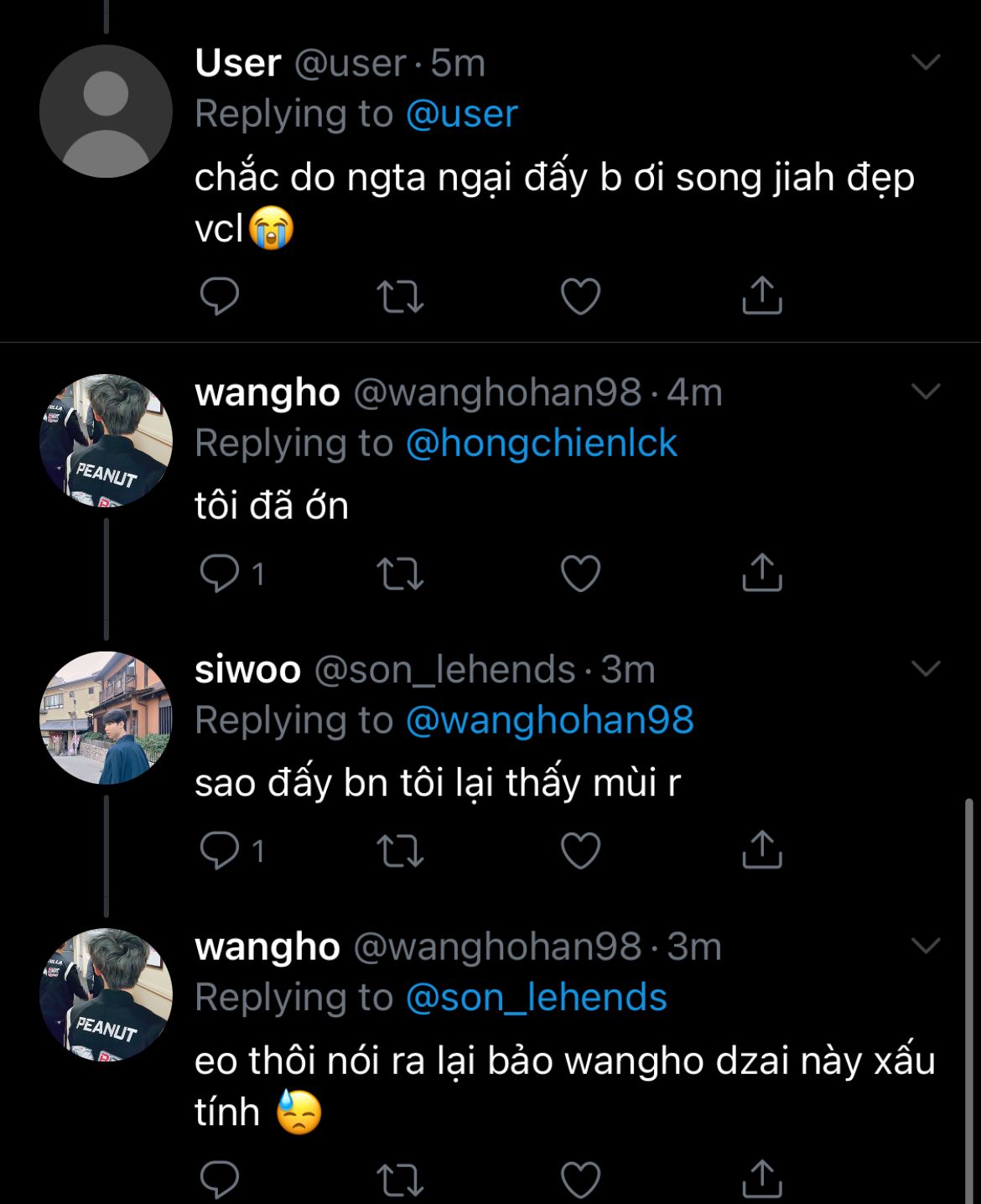Open the @son_lehends mention link

tap(536, 998)
